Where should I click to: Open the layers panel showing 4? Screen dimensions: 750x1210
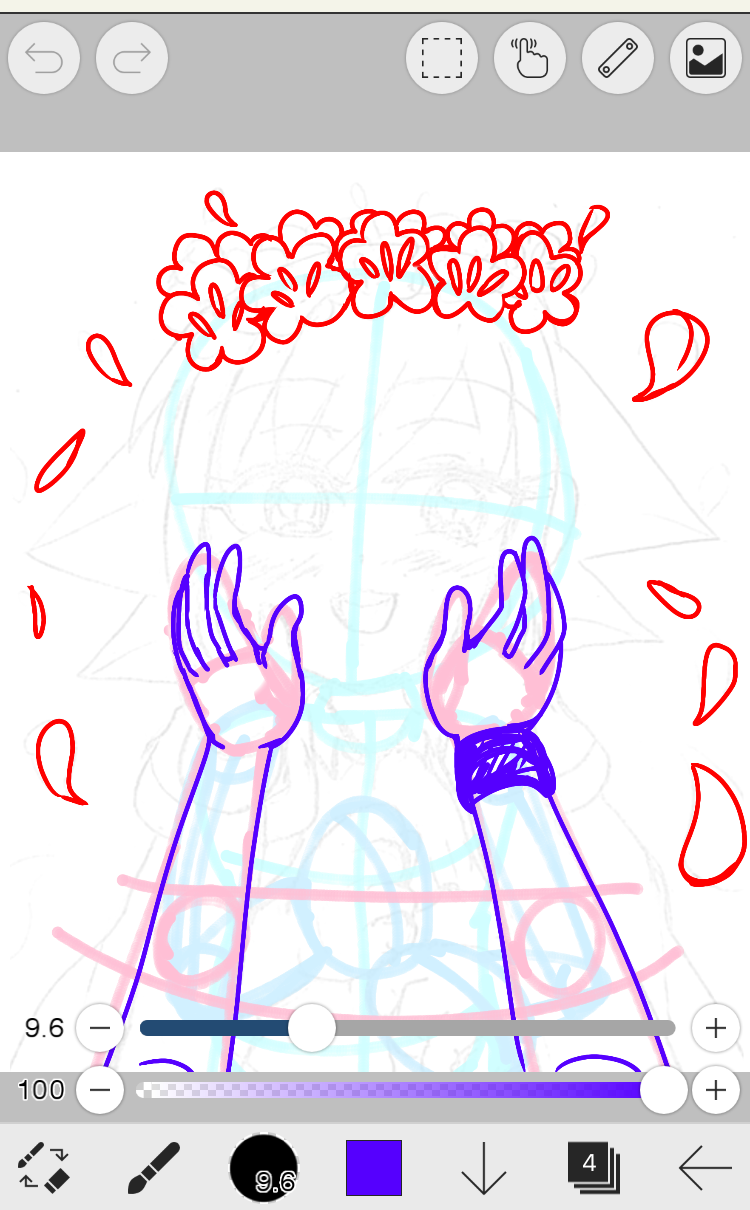point(594,1167)
